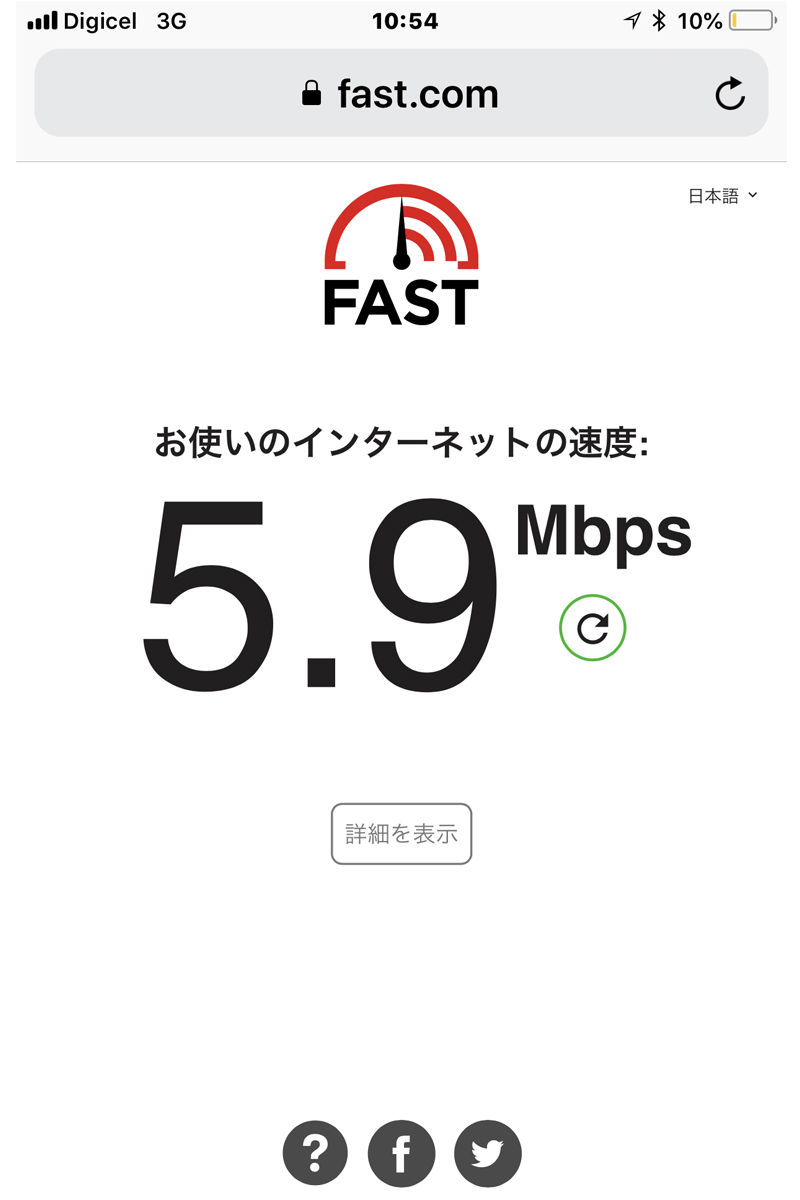Rerun the speed test with green refresh

pos(592,628)
